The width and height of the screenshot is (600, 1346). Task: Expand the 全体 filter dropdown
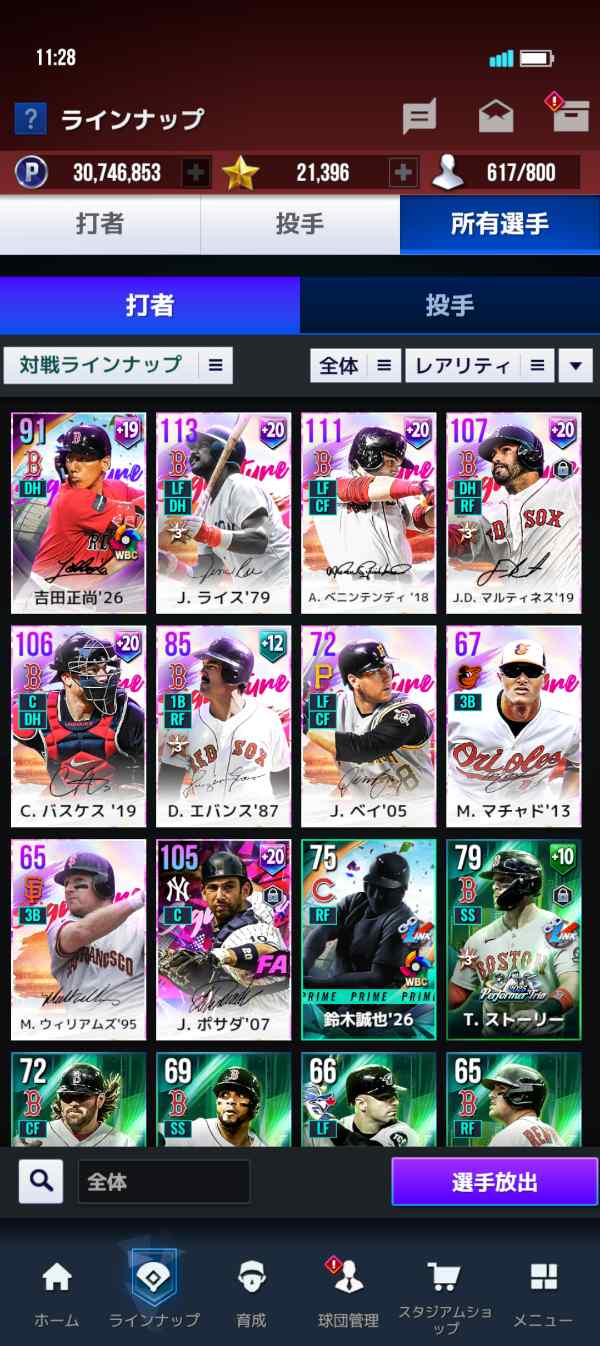pyautogui.click(x=355, y=365)
